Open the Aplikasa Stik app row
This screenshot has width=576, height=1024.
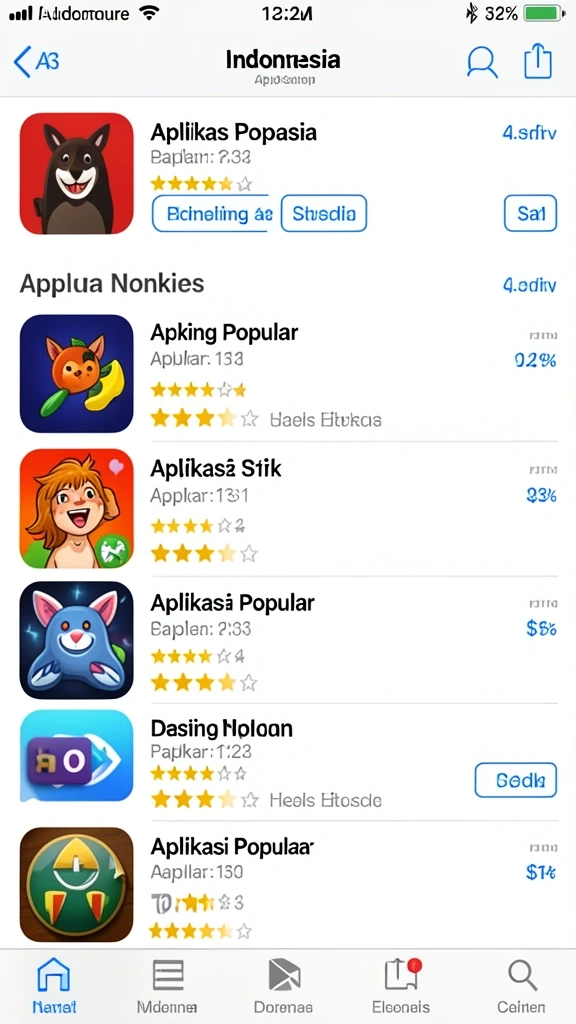pyautogui.click(x=288, y=508)
